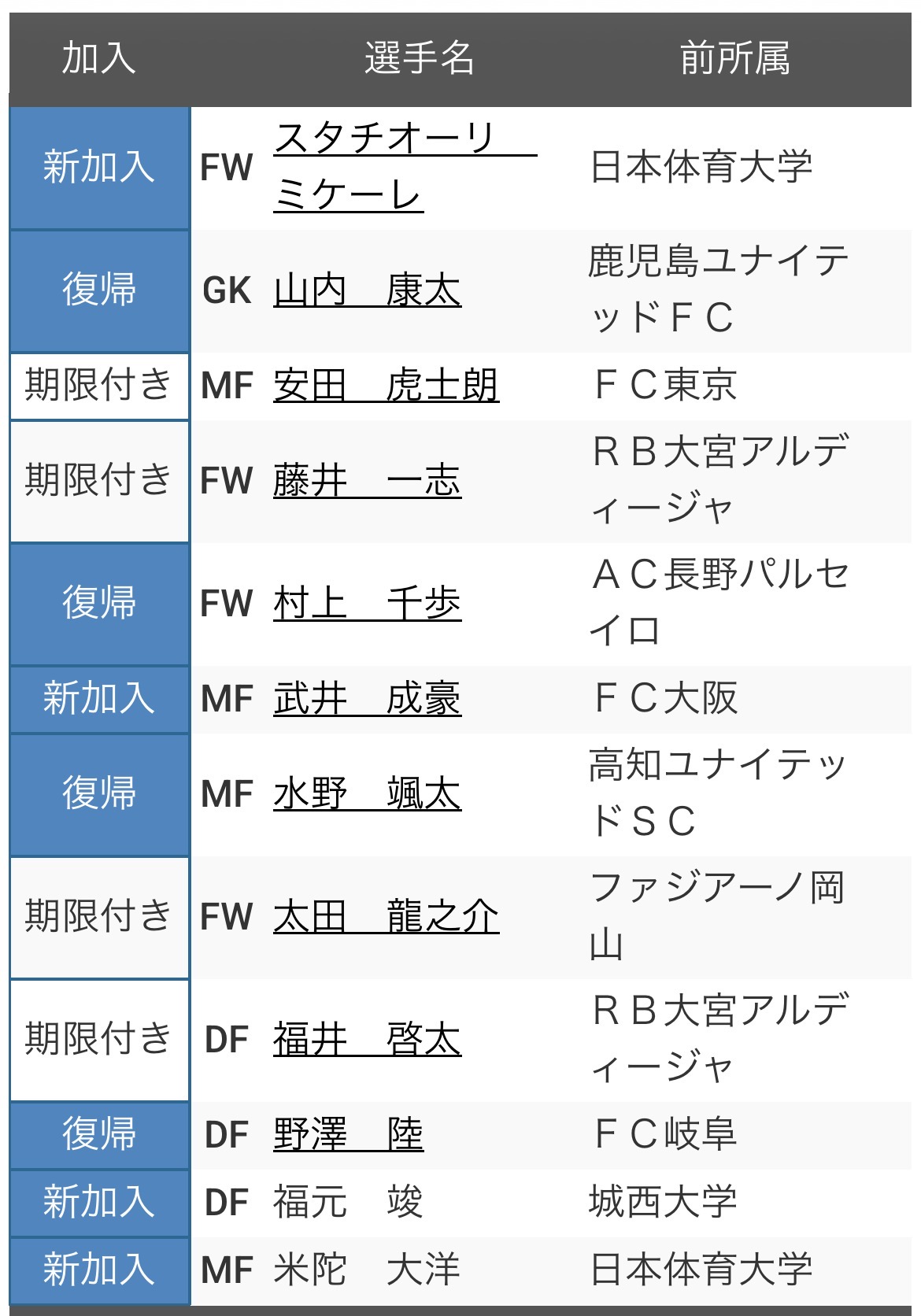Image resolution: width=921 pixels, height=1316 pixels.
Task: Select the 武井 成豪 link
Action: [367, 699]
